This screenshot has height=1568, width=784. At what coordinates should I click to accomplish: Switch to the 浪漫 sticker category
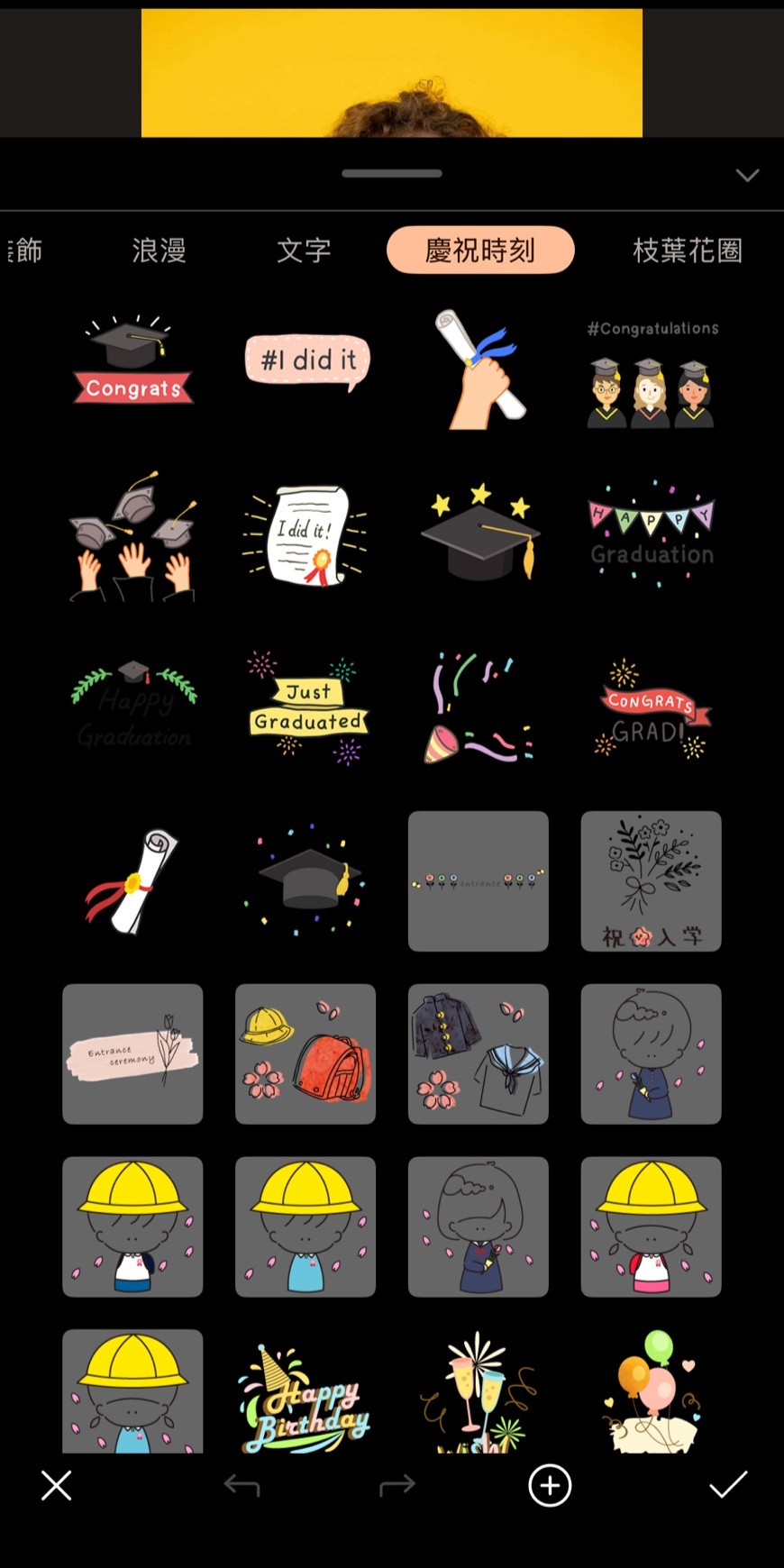tap(159, 250)
